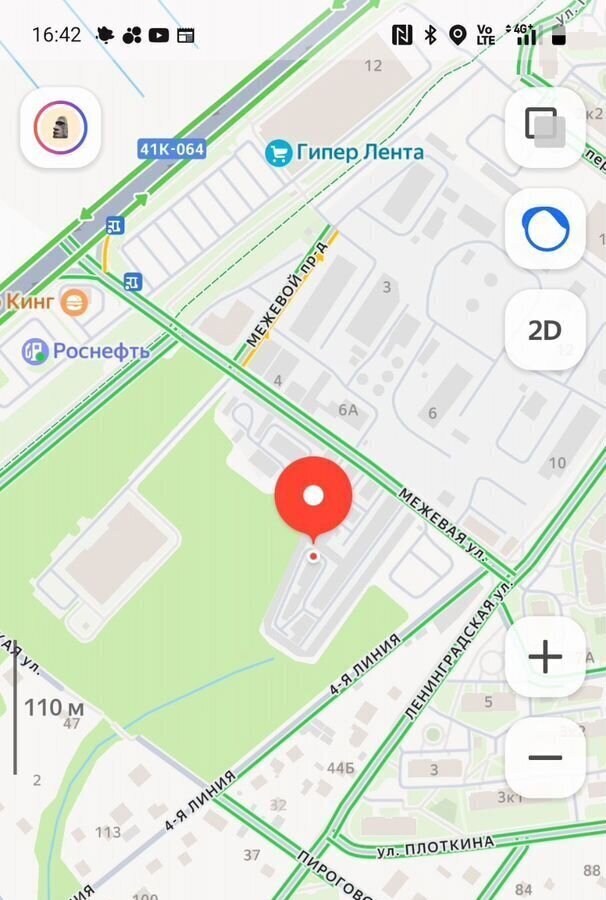
Task: Open the map layers button
Action: point(545,127)
